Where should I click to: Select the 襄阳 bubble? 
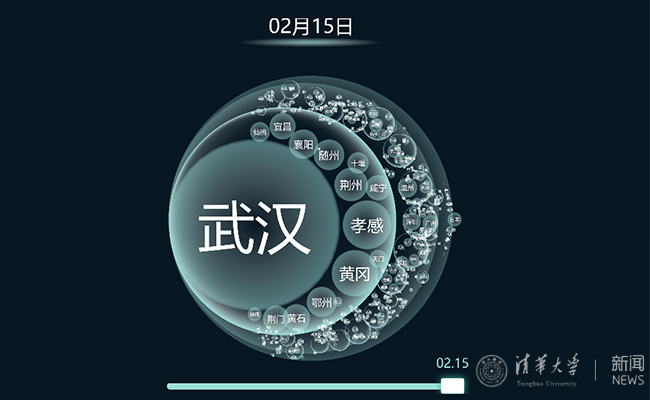pos(303,145)
